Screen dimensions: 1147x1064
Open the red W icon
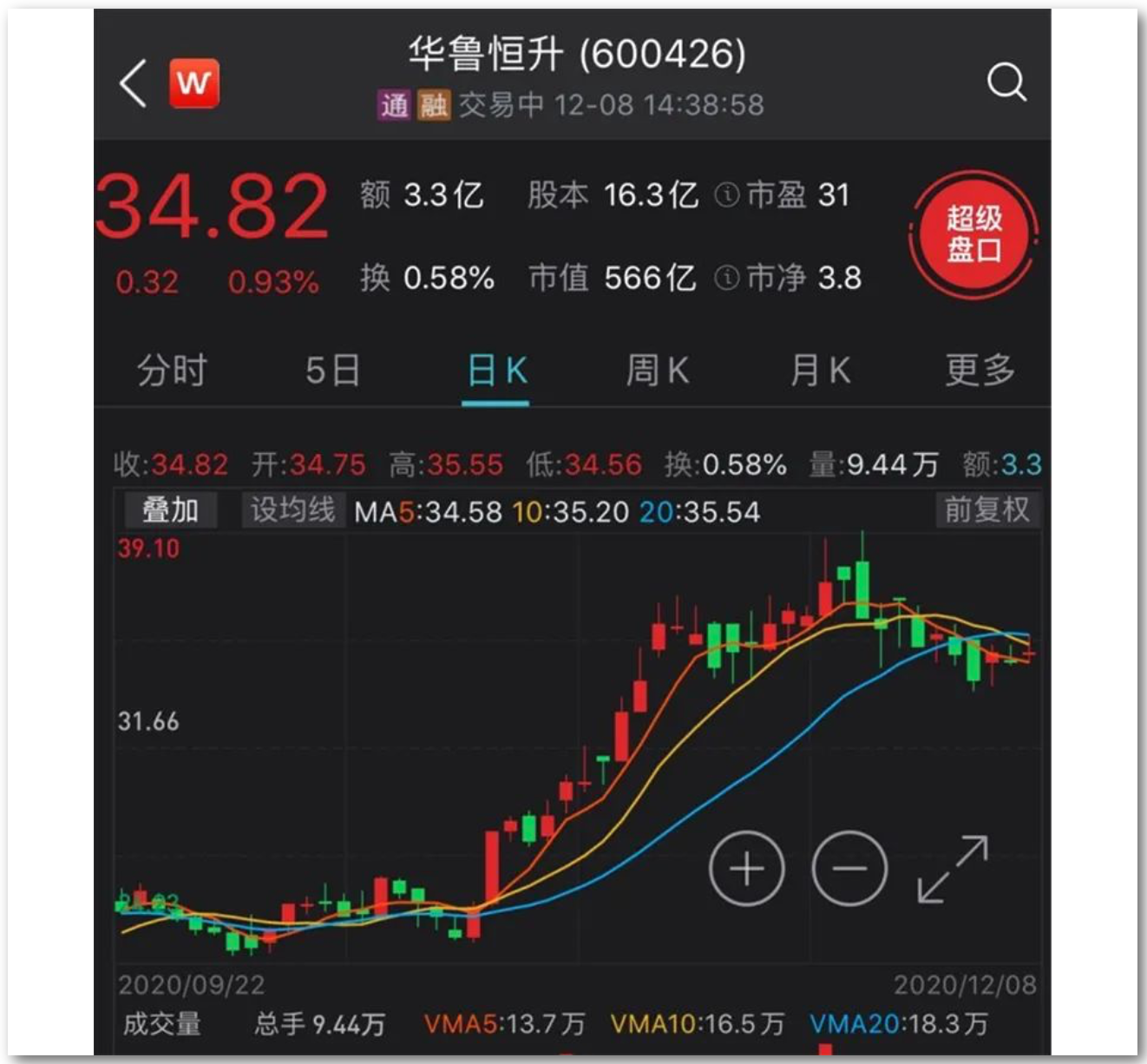coord(193,84)
